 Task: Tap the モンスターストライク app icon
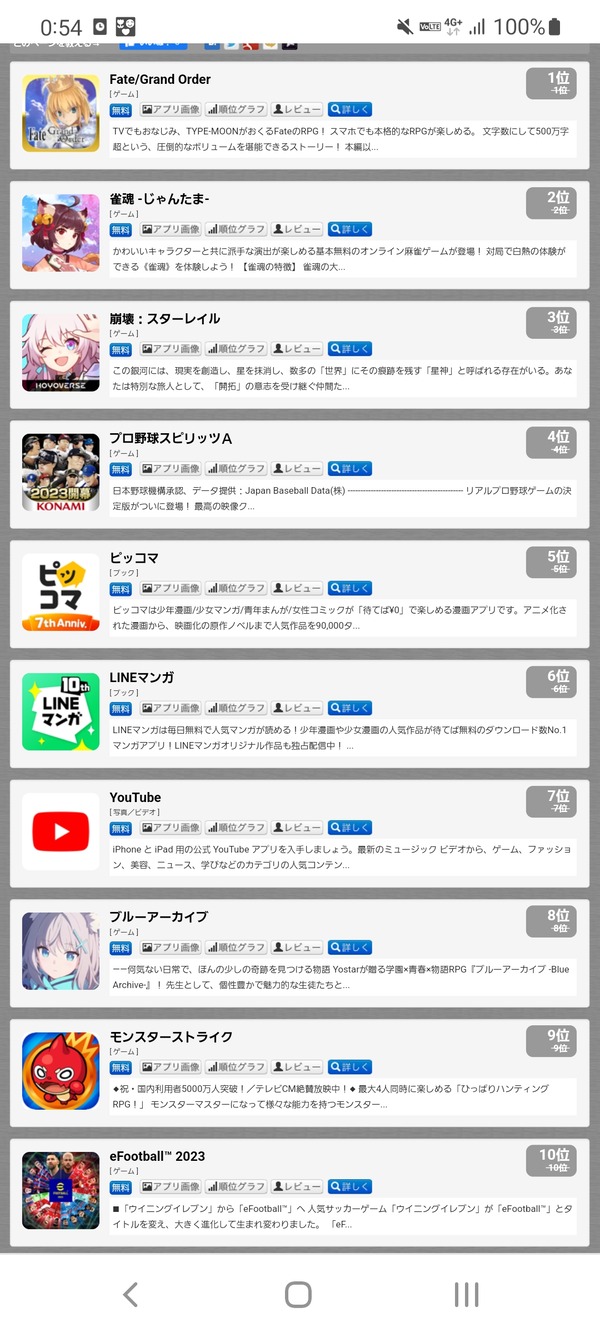pyautogui.click(x=61, y=1071)
